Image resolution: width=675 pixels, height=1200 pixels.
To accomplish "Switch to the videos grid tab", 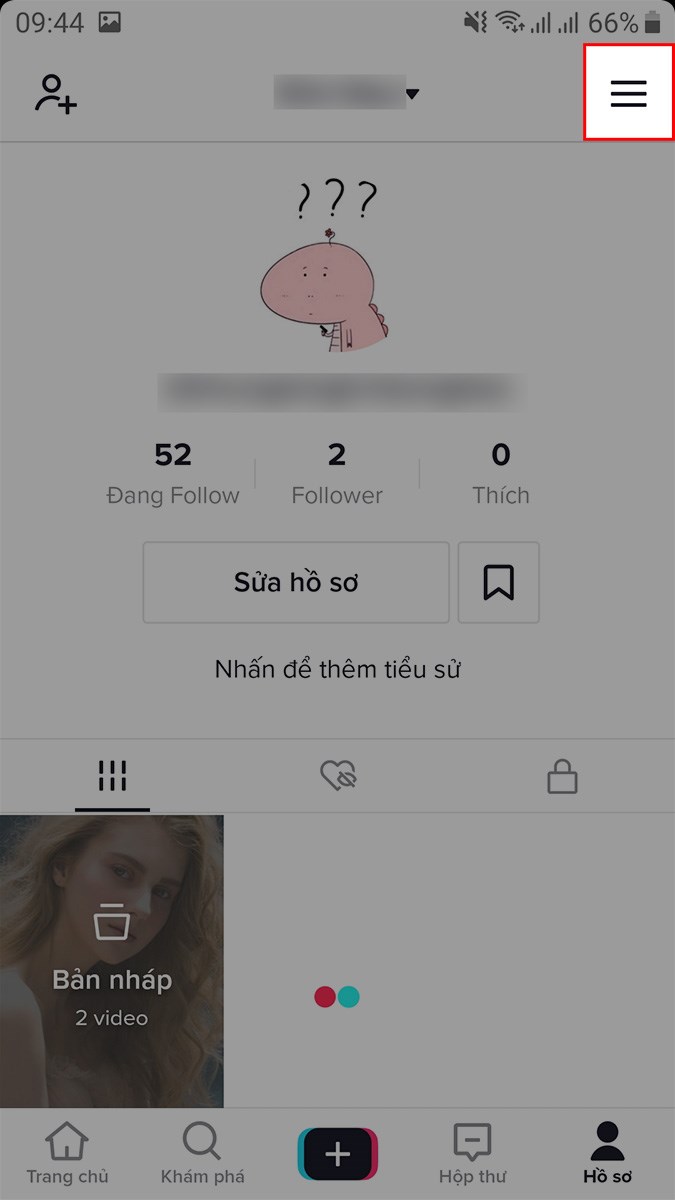I will click(x=112, y=776).
